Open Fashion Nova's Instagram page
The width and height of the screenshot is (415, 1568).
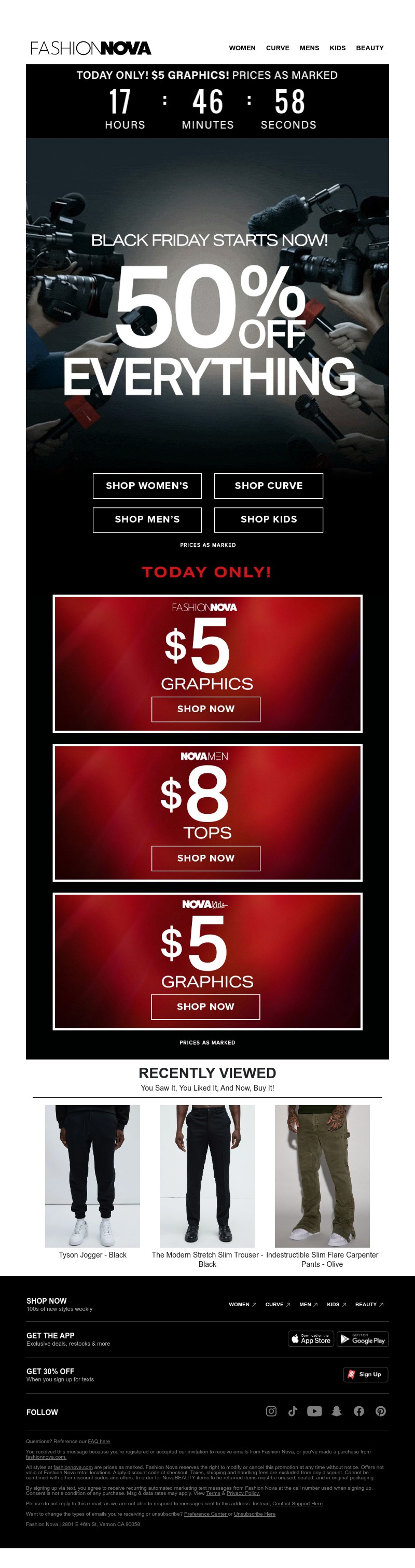[x=271, y=1411]
